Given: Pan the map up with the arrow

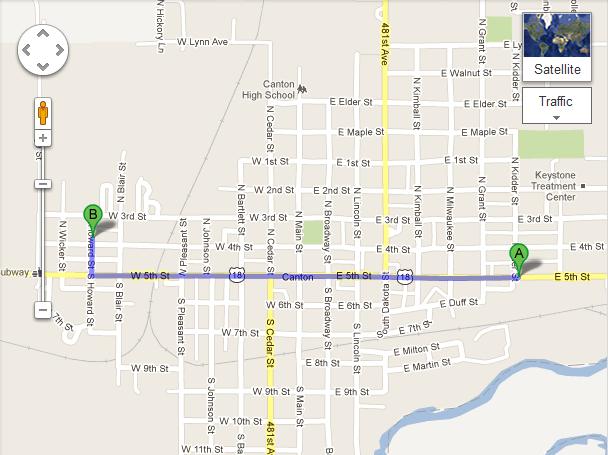Looking at the screenshot, I should pos(42,32).
